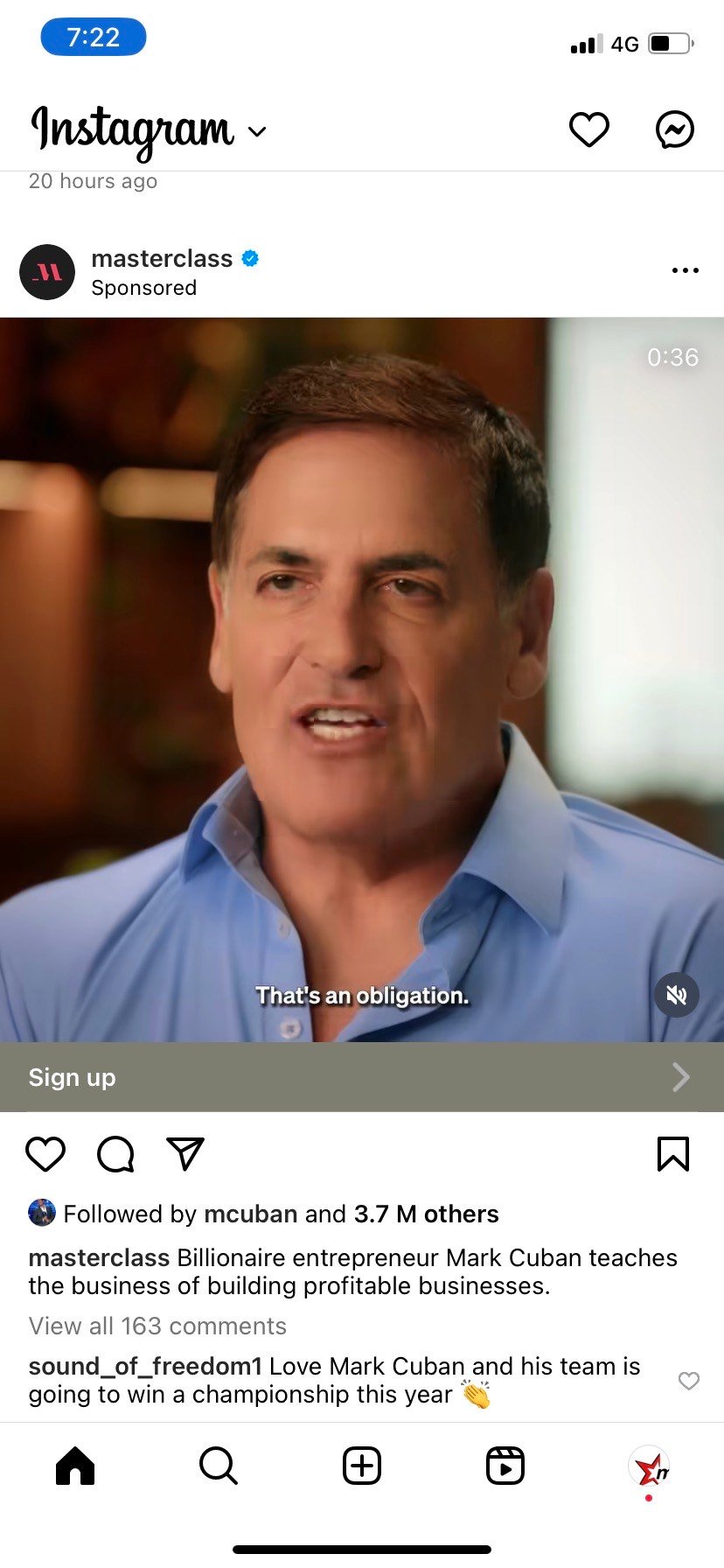Viewport: 724px width, 1568px height.
Task: Open your profile tab
Action: coord(648,1466)
